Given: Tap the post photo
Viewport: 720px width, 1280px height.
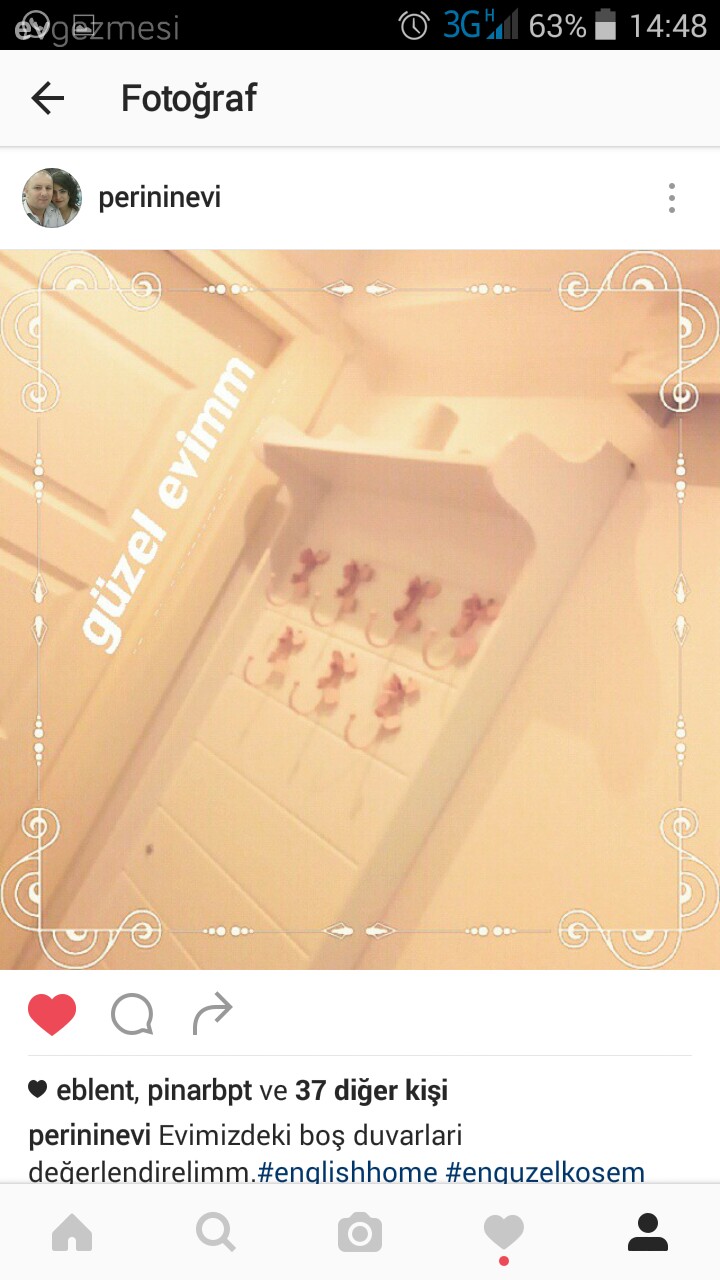Looking at the screenshot, I should click(x=360, y=610).
